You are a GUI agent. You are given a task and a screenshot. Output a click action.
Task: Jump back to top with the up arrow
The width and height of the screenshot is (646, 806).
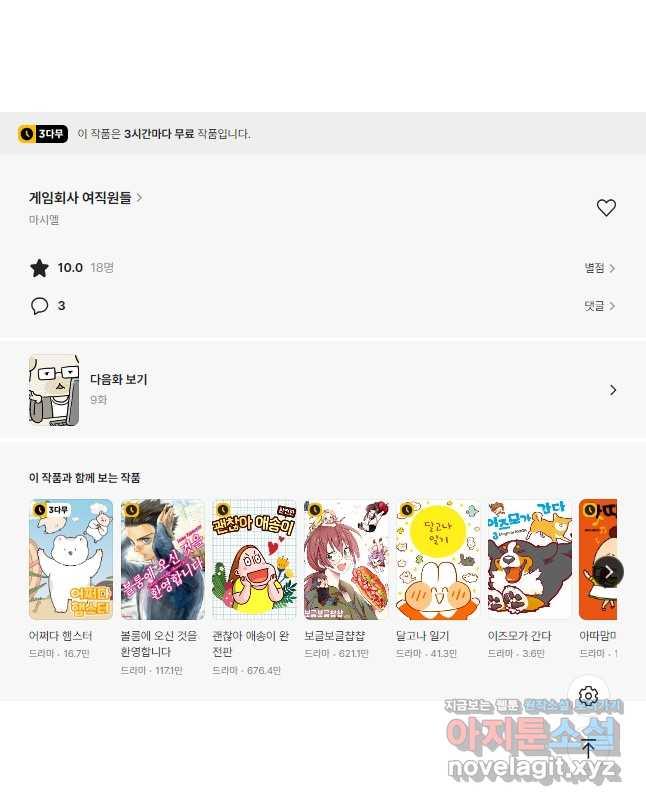pyautogui.click(x=589, y=747)
